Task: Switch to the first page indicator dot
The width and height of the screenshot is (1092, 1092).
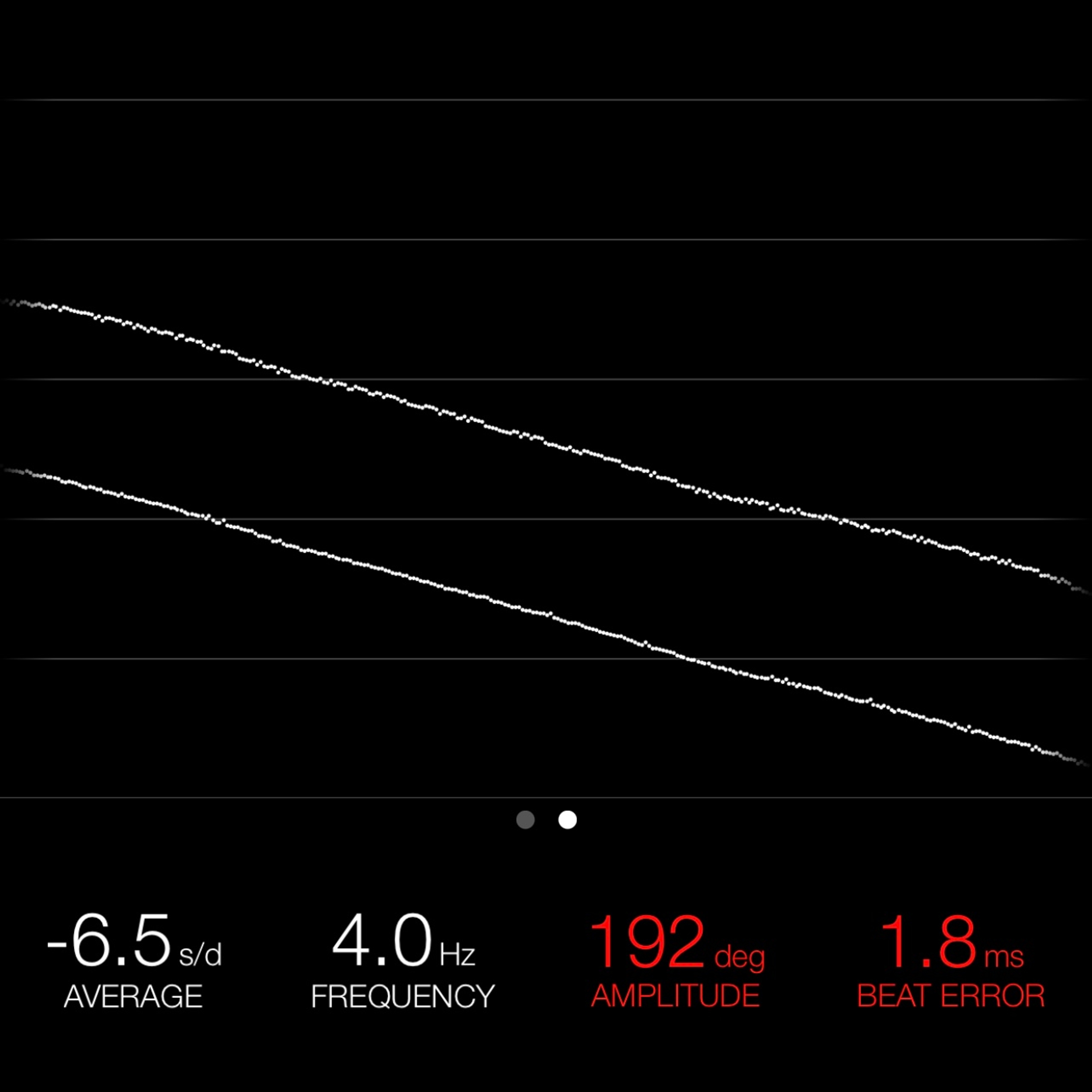Action: coord(526,820)
